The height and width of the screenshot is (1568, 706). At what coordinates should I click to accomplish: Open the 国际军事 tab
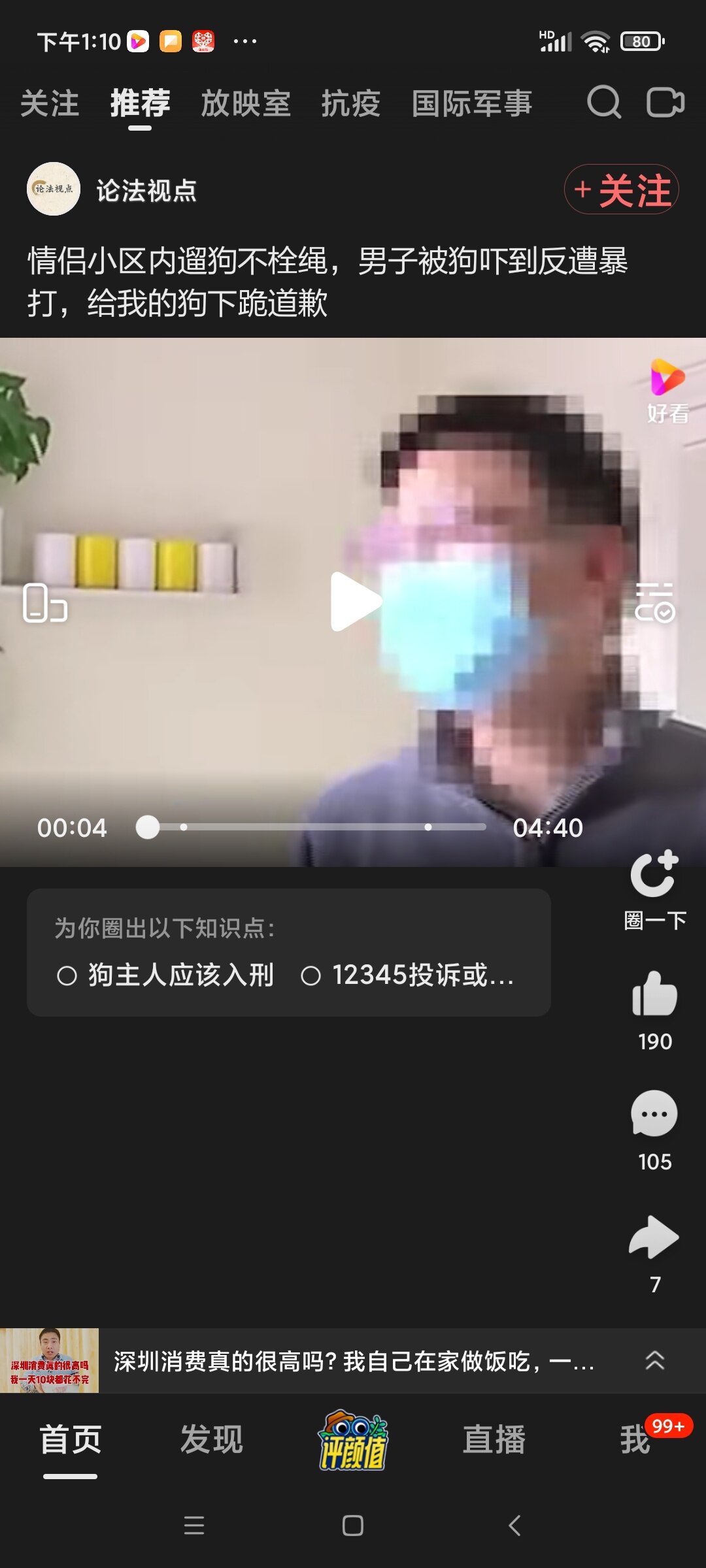coord(472,104)
